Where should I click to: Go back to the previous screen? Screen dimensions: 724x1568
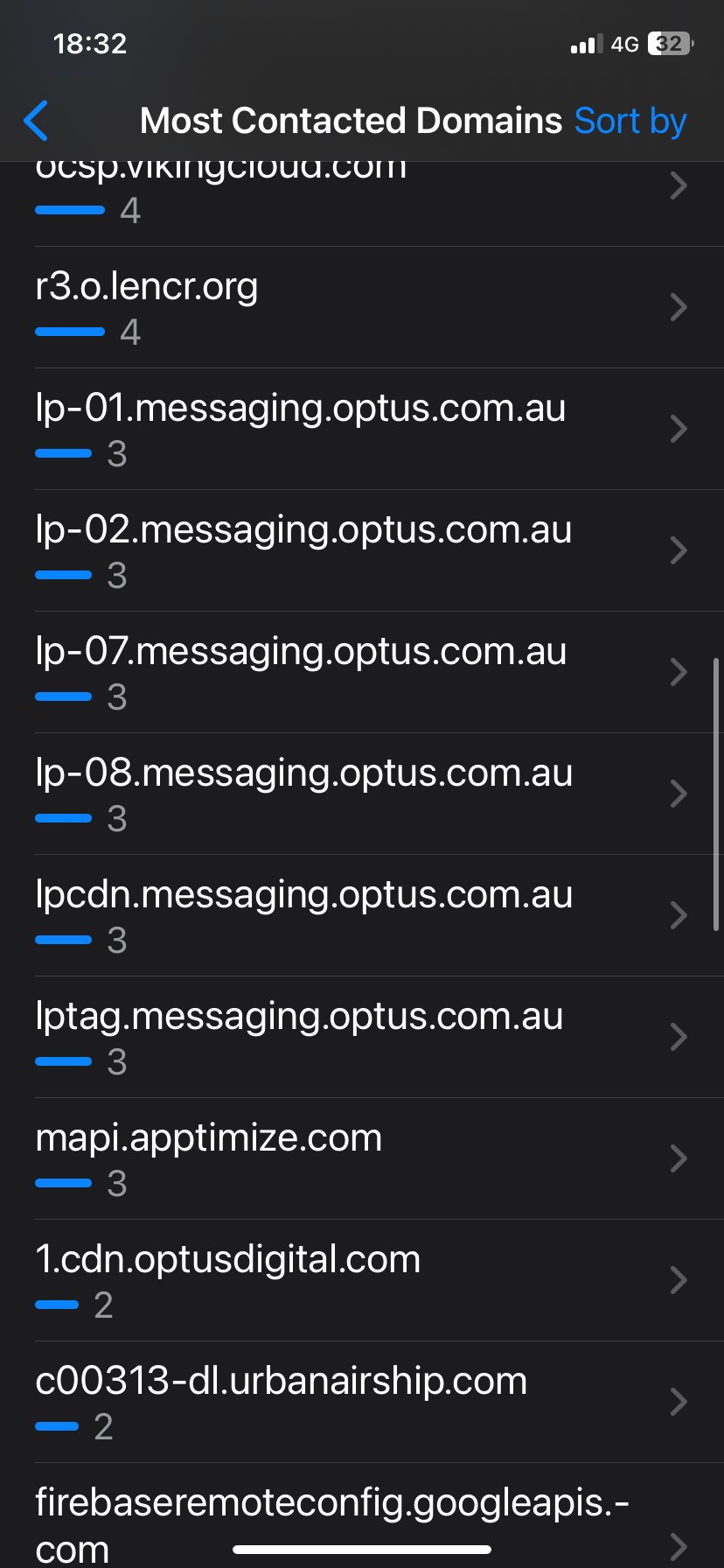tap(37, 121)
